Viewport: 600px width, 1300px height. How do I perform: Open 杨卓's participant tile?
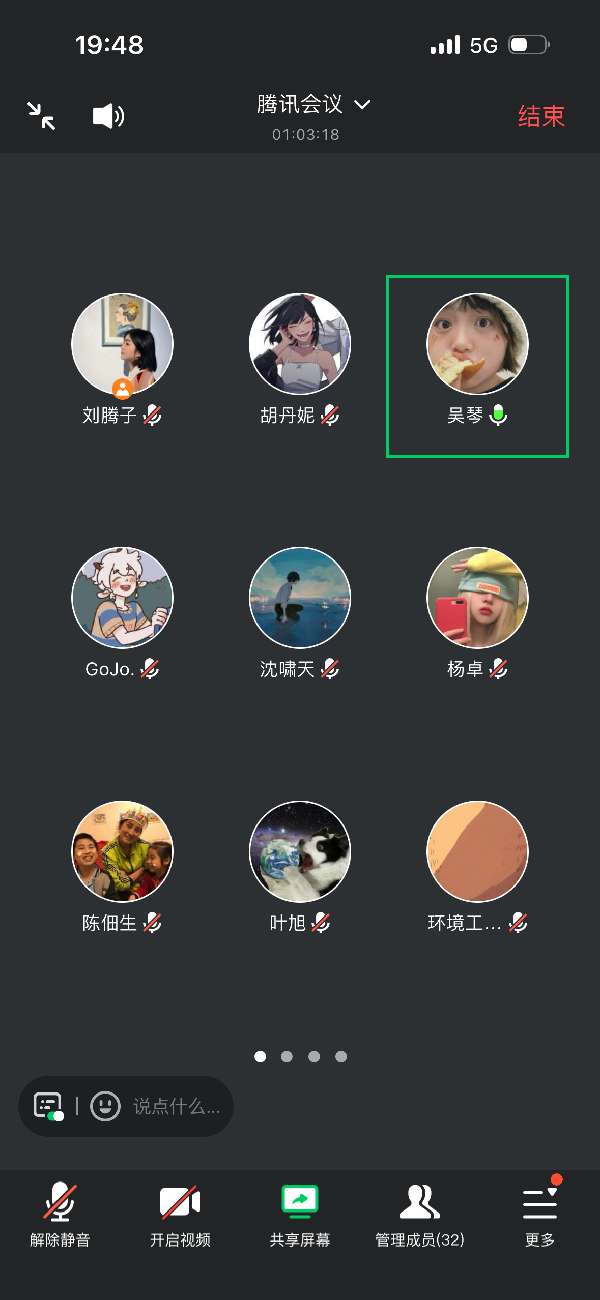[x=478, y=598]
